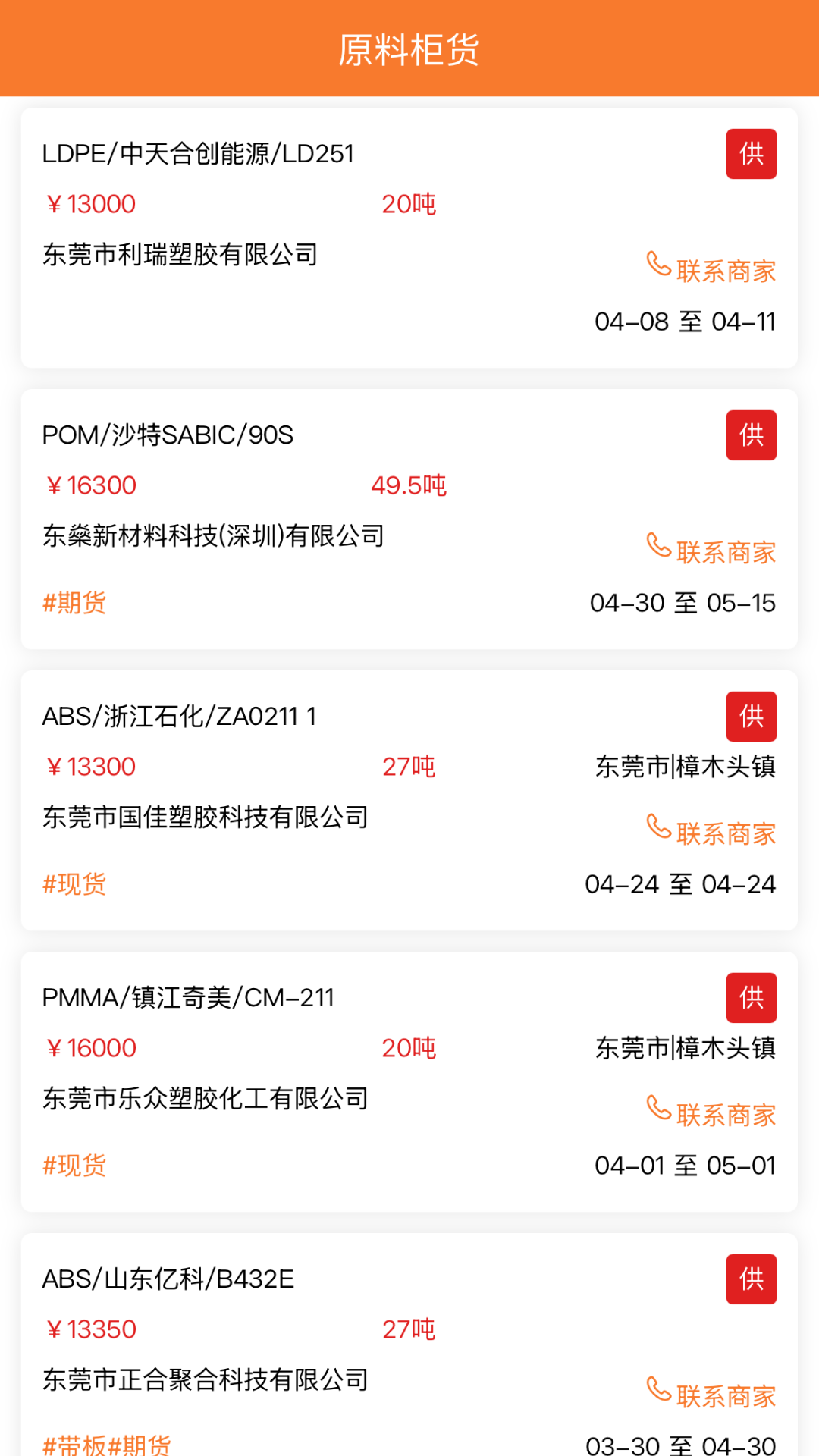Image resolution: width=819 pixels, height=1456 pixels.
Task: Toggle the #期货 tag on POM listing
Action: click(x=75, y=602)
